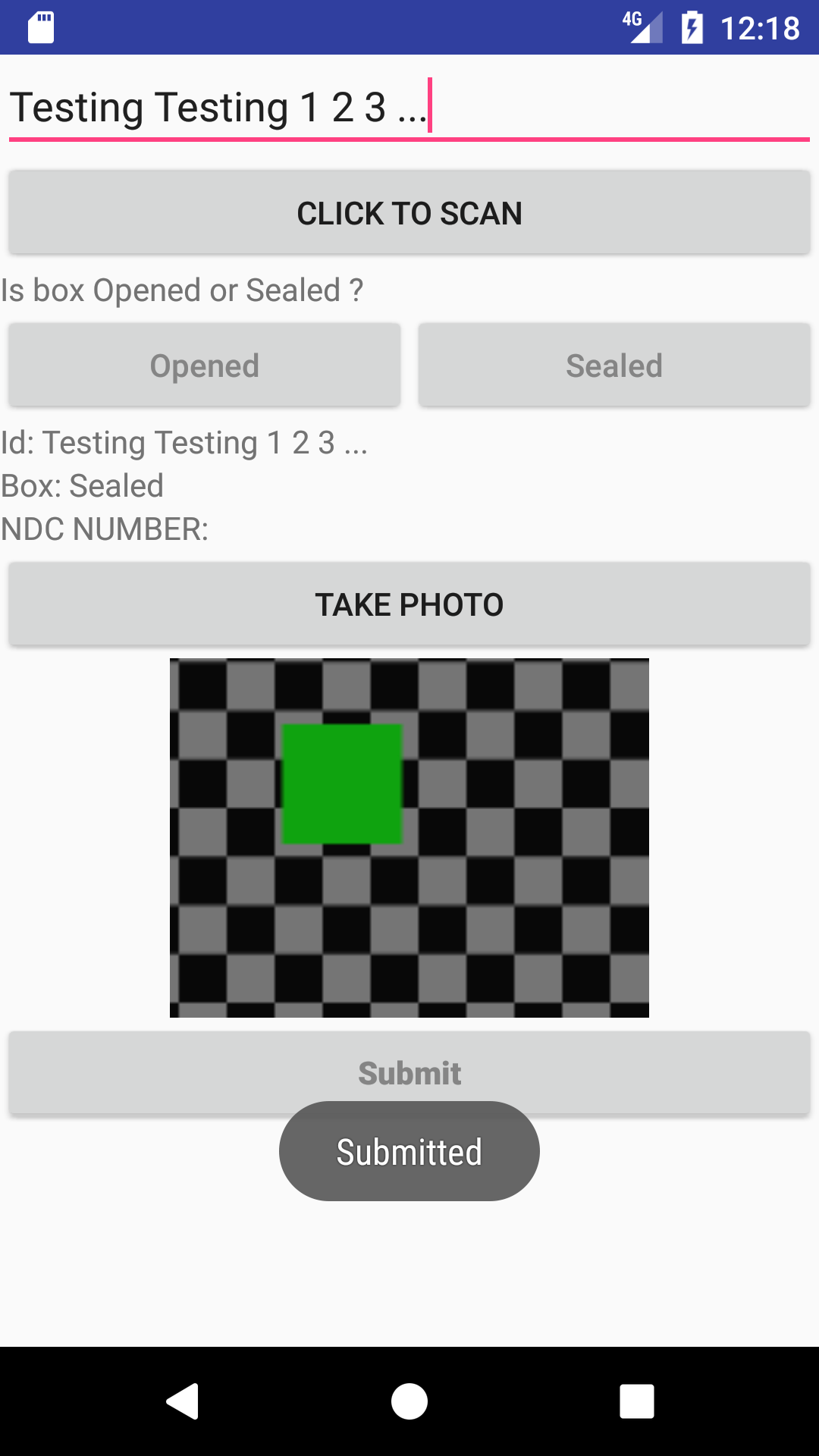Image resolution: width=819 pixels, height=1456 pixels.
Task: Hit the TAKE PHOTO button
Action: point(409,604)
